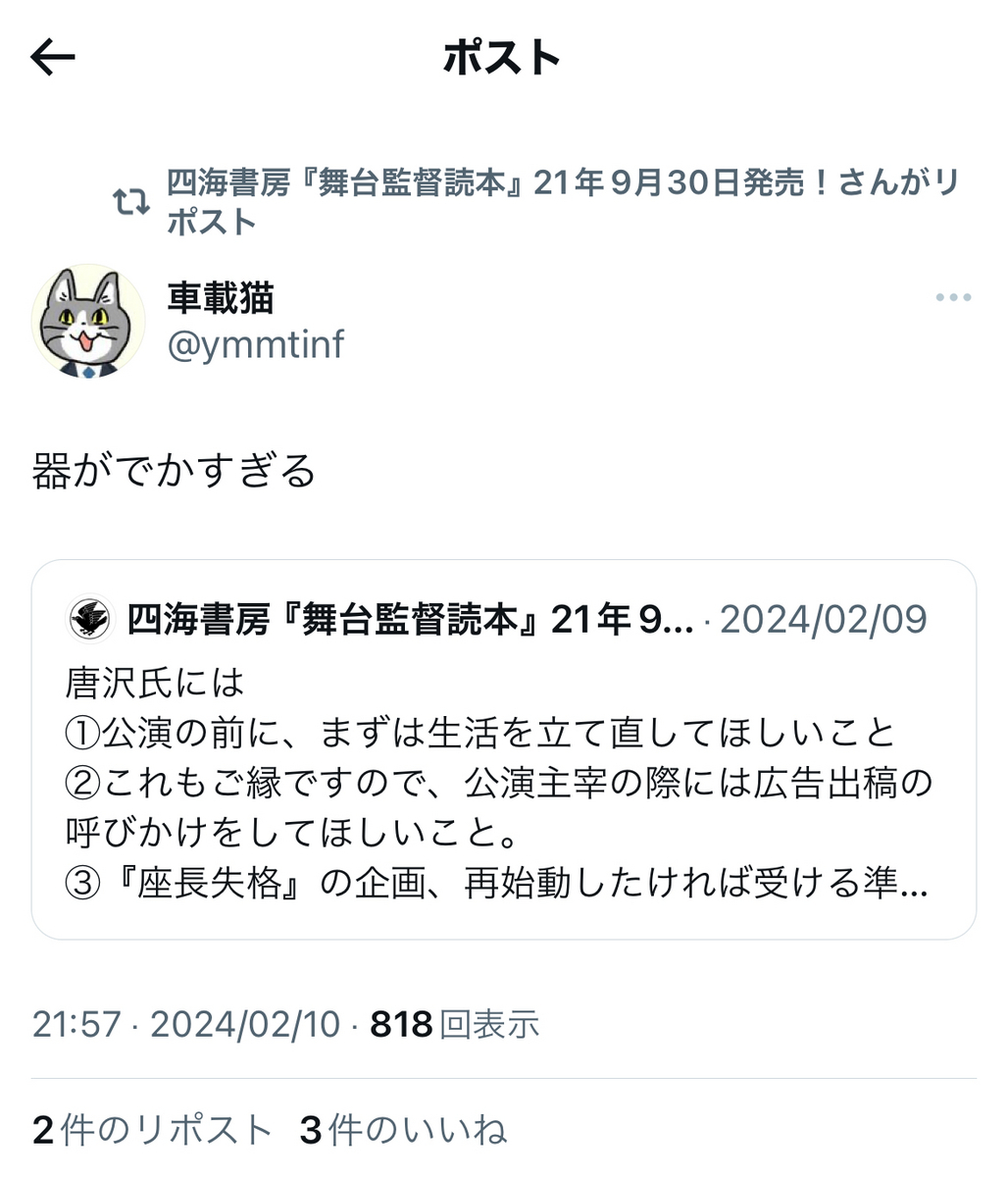Open the post's three-dot overflow menu
Image resolution: width=1008 pixels, height=1177 pixels.
click(x=952, y=298)
